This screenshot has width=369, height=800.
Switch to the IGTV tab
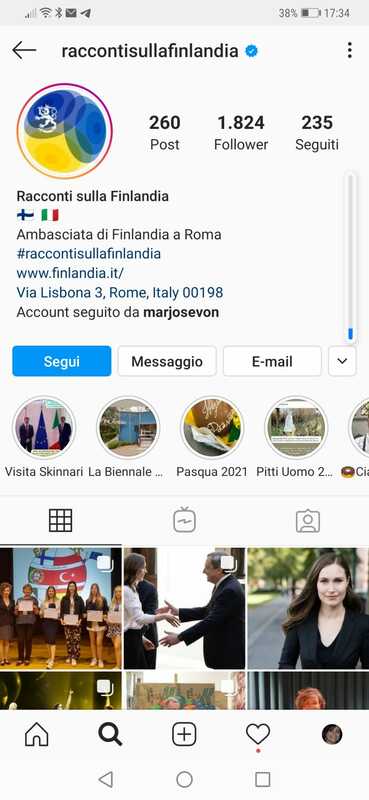[x=184, y=520]
